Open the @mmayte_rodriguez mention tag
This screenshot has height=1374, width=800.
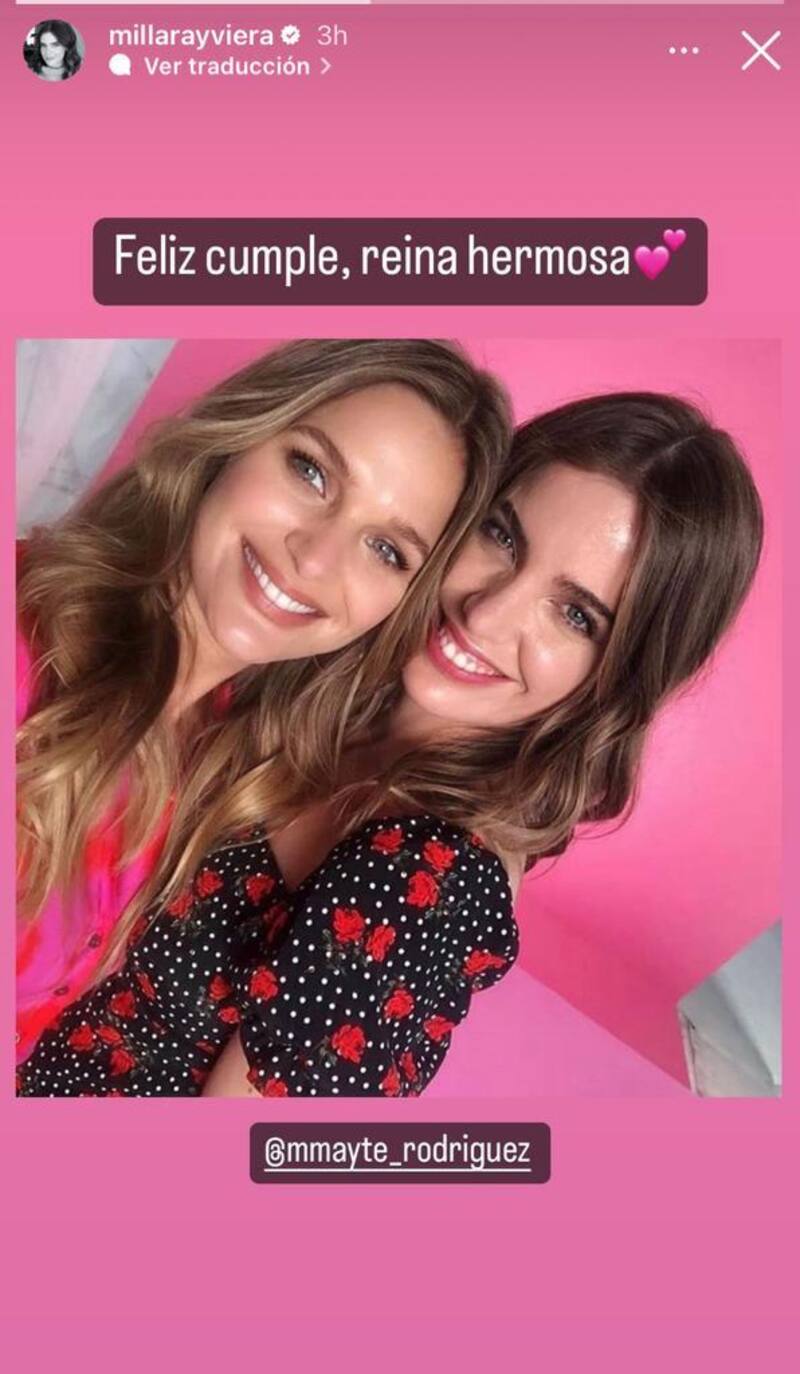[399, 1153]
